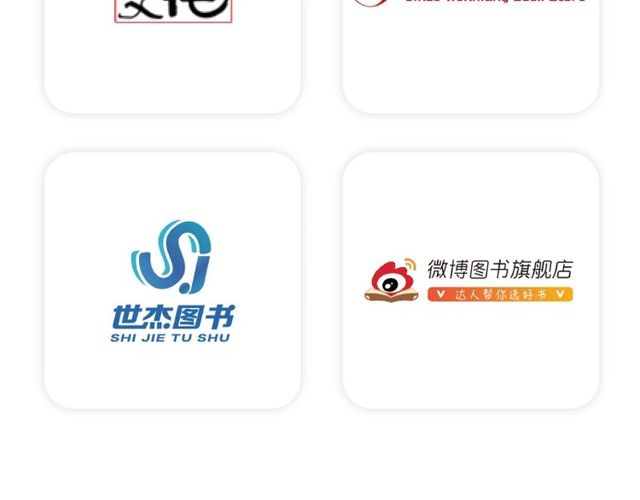
Task: Open the store card with red Book Store logo
Action: pyautogui.click(x=470, y=50)
